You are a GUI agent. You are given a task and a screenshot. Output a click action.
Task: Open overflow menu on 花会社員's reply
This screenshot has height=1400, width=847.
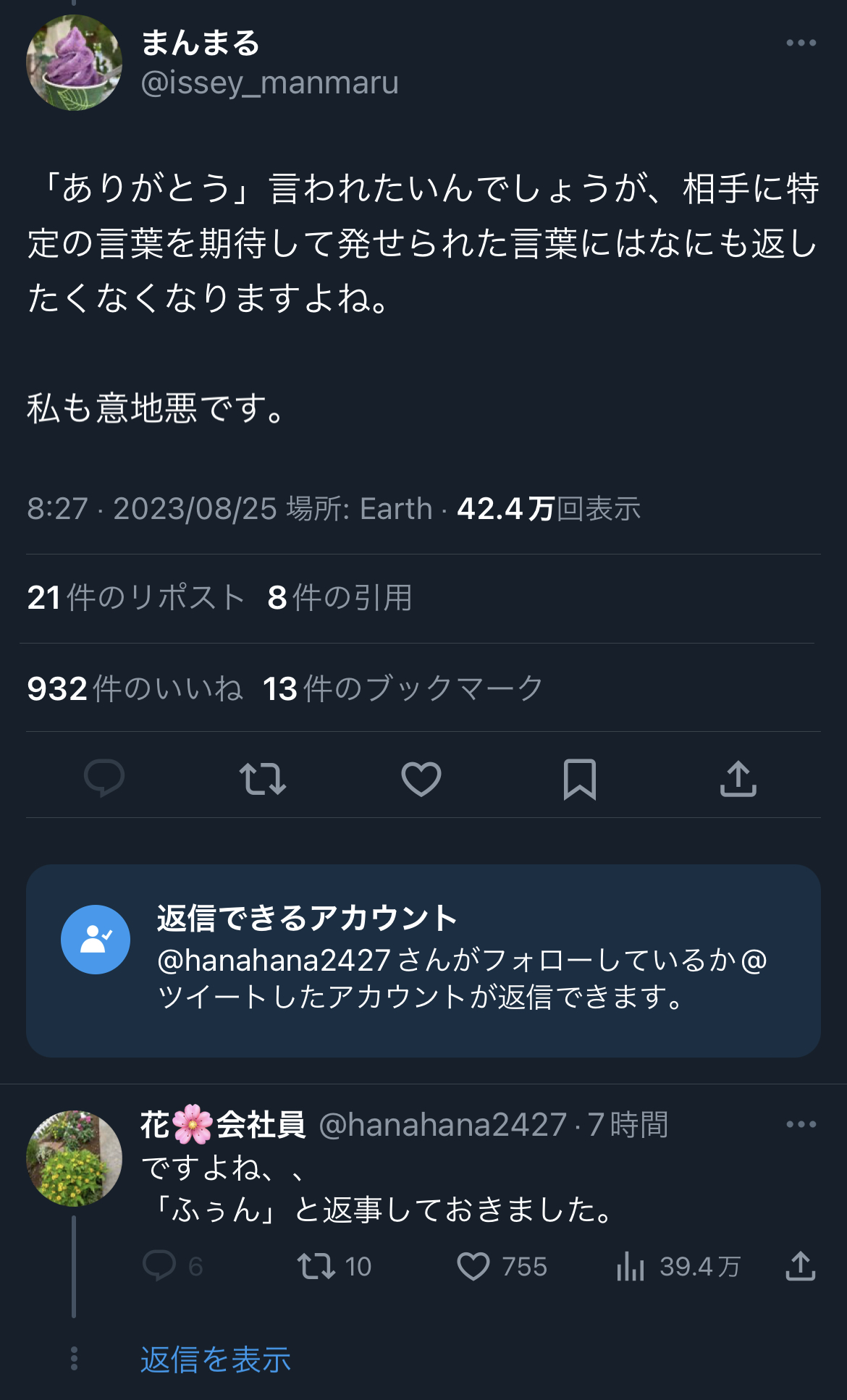pos(801,1125)
